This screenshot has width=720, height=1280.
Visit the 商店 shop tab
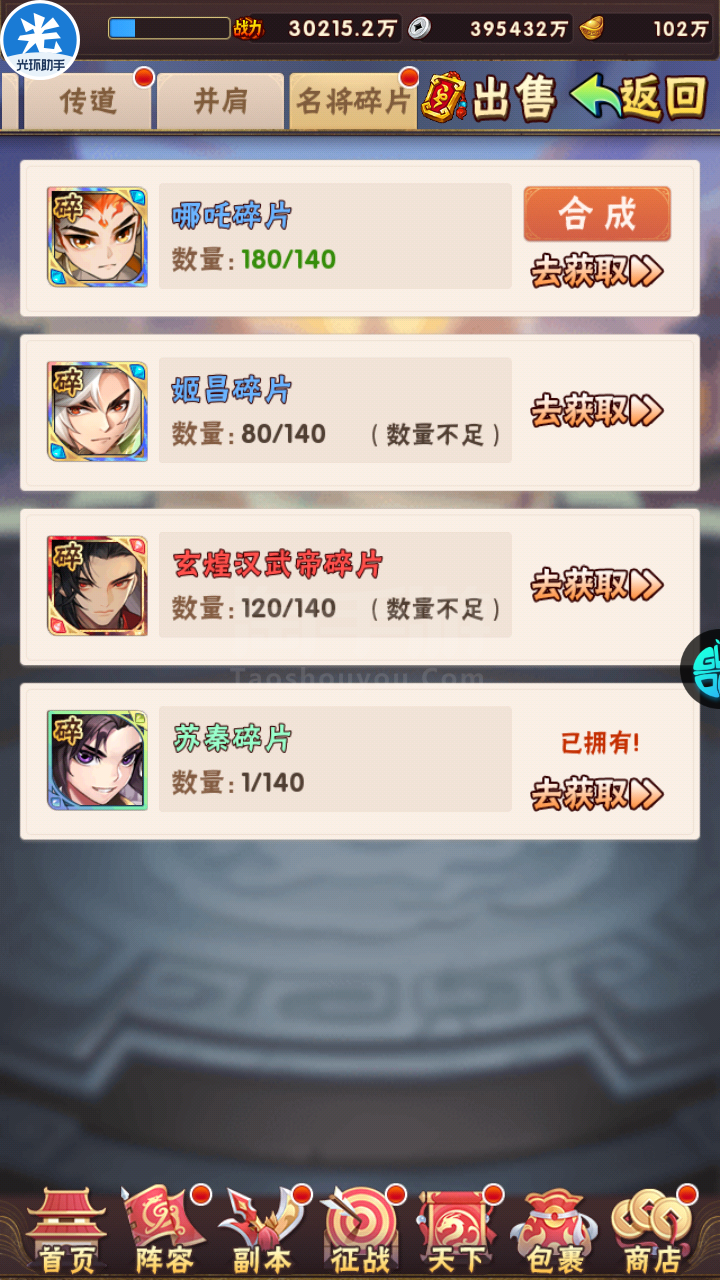pos(653,1232)
